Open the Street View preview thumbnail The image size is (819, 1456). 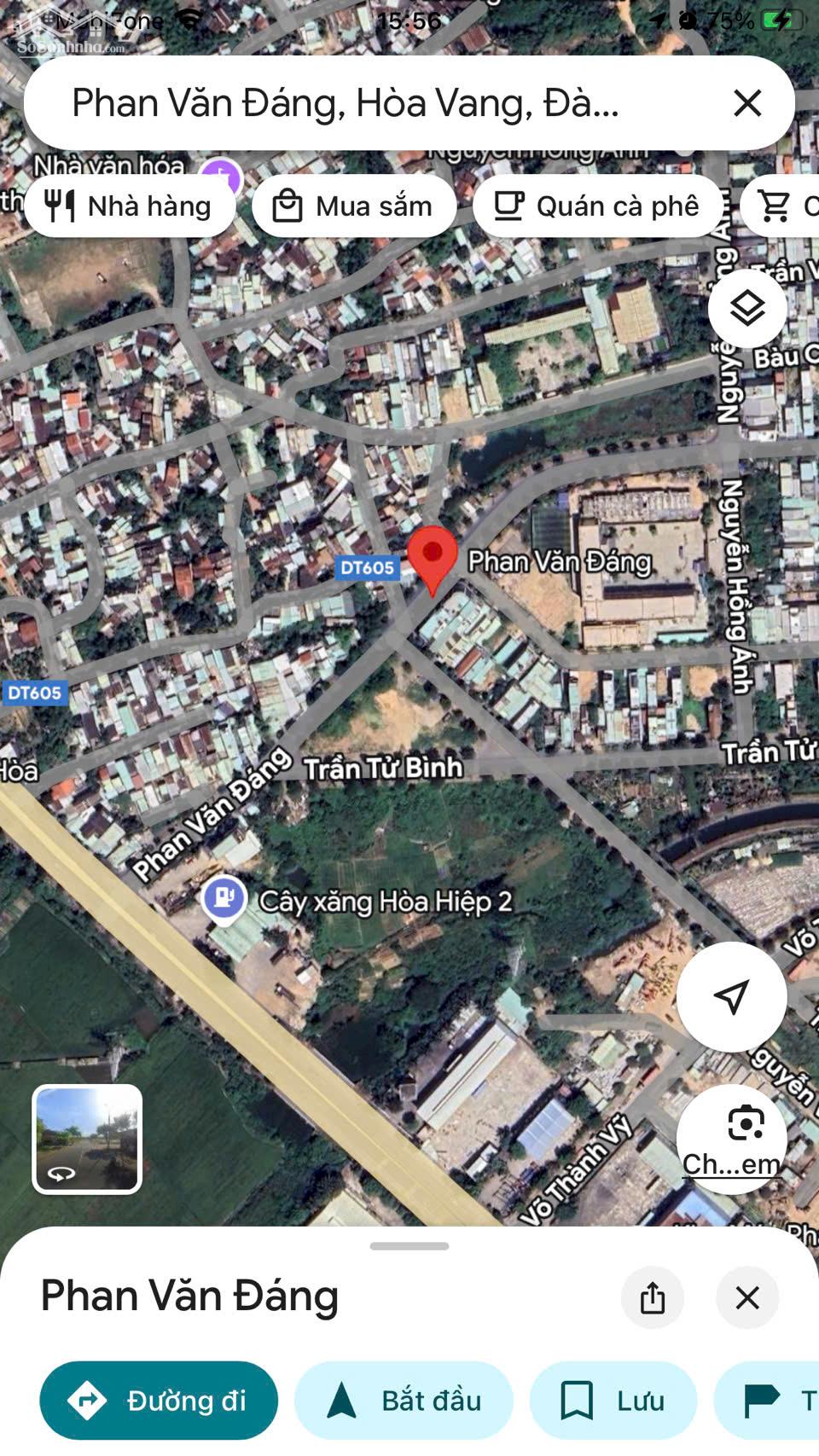85,1138
